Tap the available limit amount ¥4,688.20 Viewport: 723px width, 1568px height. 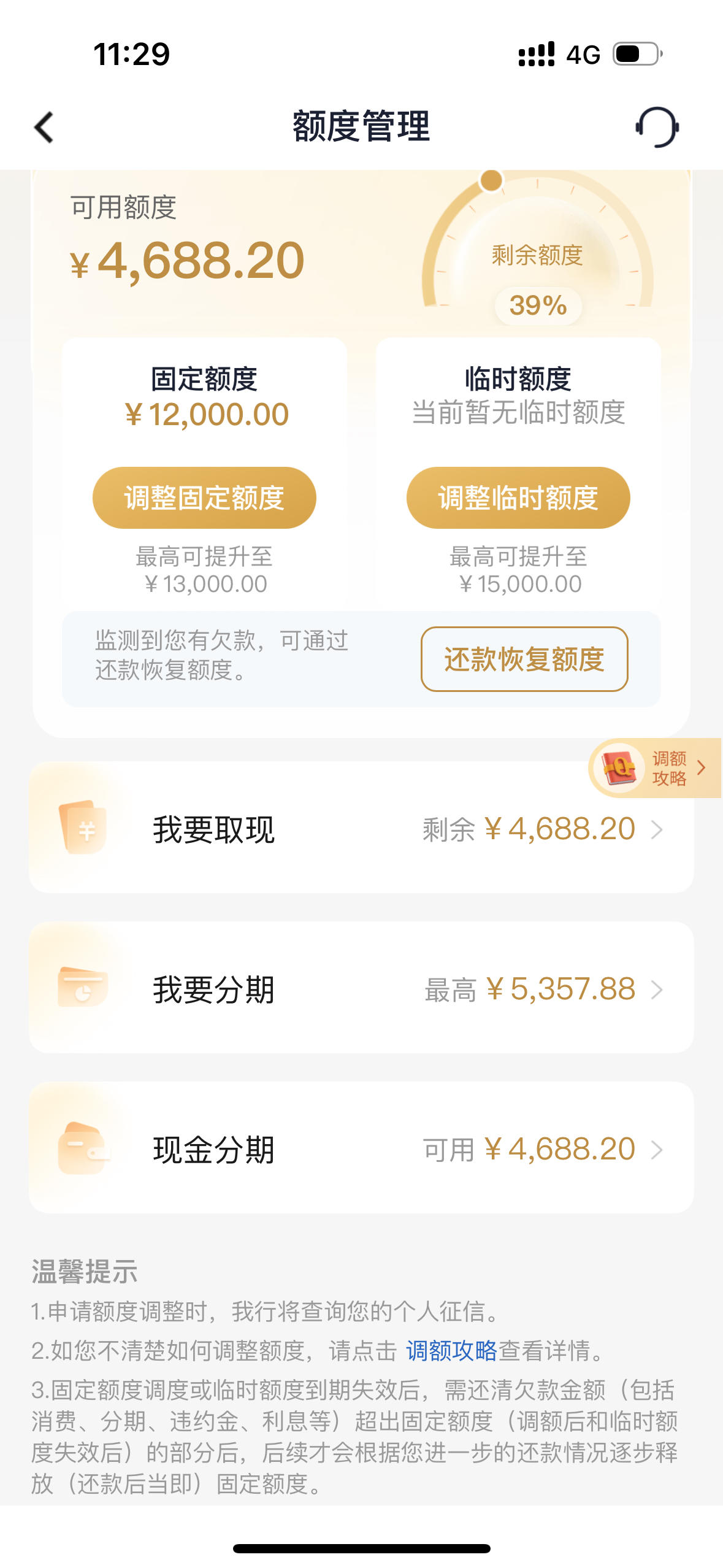(187, 262)
